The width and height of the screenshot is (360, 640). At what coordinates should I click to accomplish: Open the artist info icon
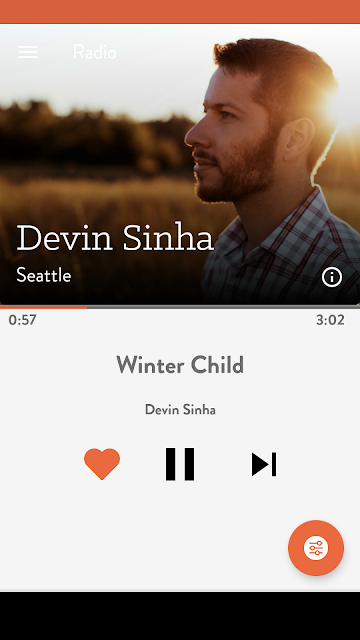click(x=331, y=278)
